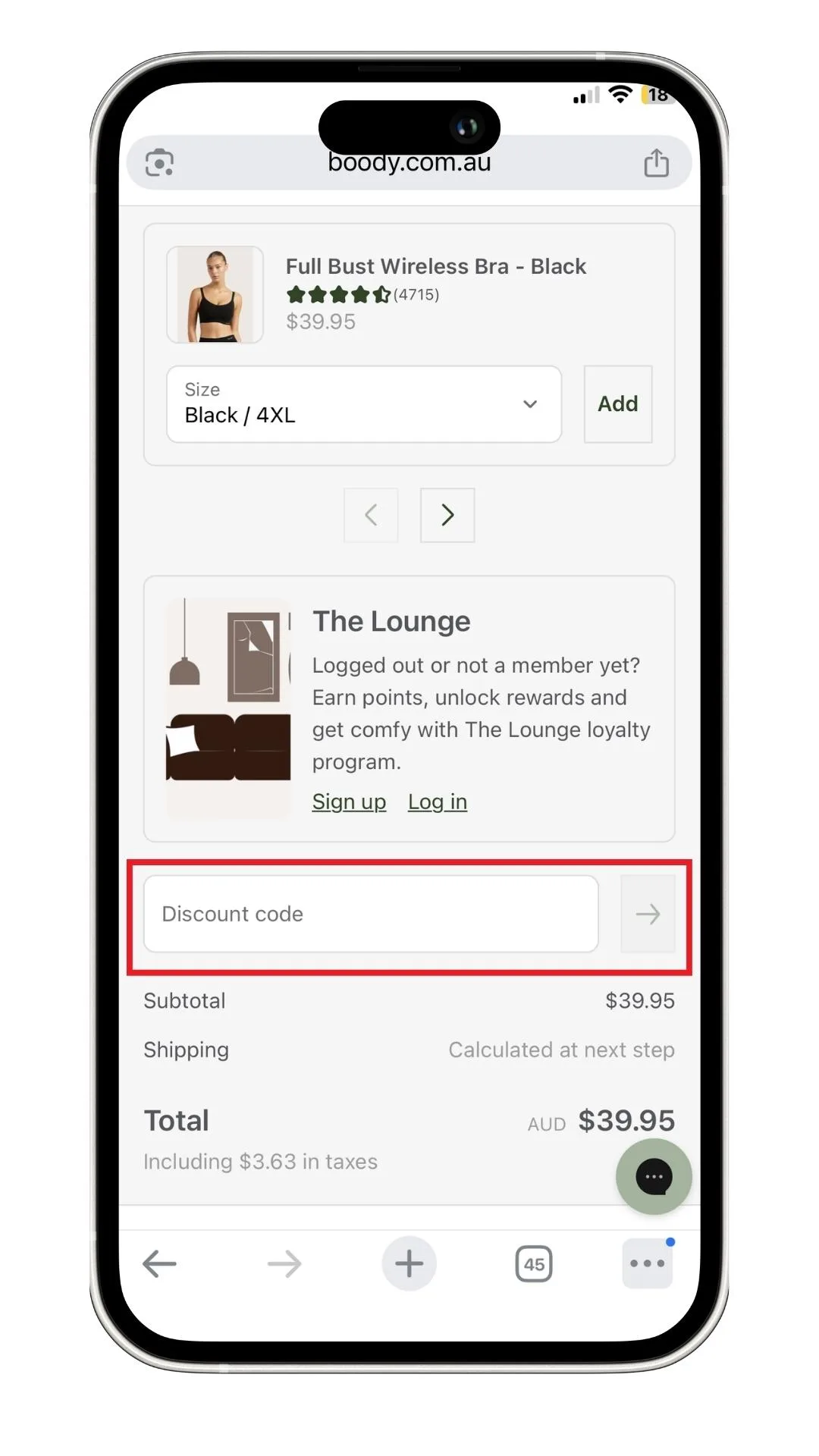Viewport: 819px width, 1456px height.
Task: Apply the discount code with the arrow button
Action: [648, 914]
